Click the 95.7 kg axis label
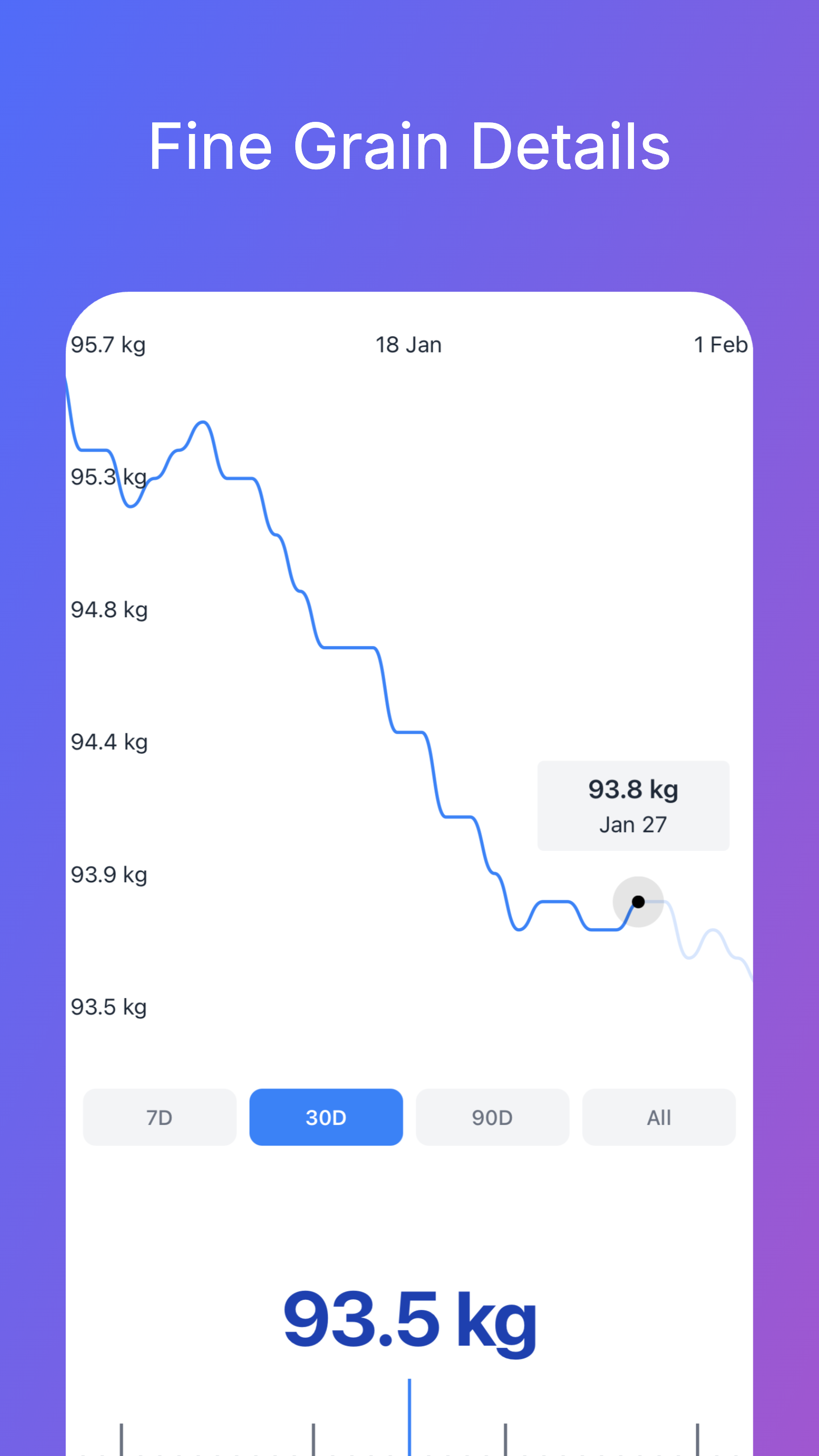 click(x=109, y=344)
